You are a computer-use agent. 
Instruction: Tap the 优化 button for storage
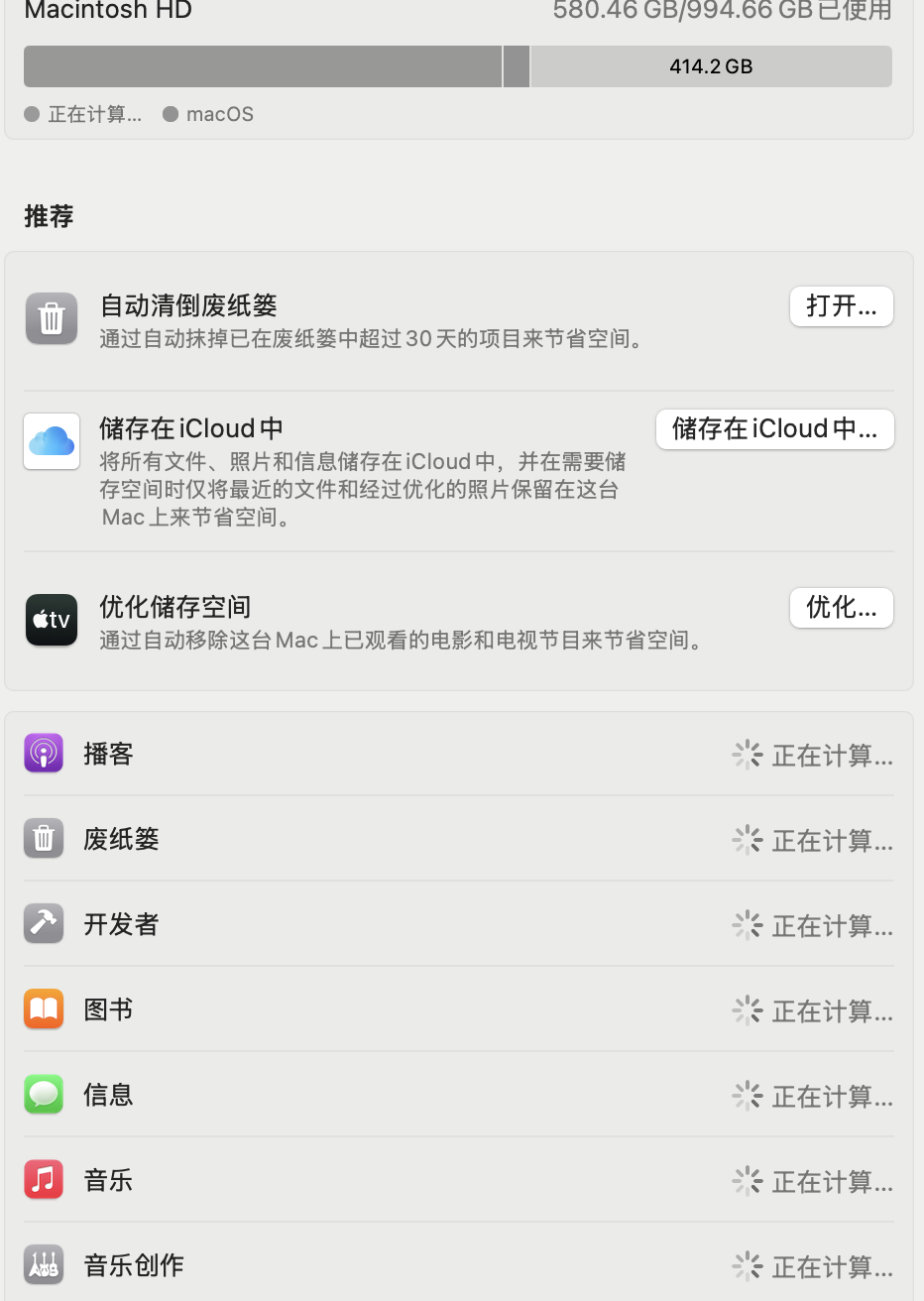pyautogui.click(x=841, y=608)
